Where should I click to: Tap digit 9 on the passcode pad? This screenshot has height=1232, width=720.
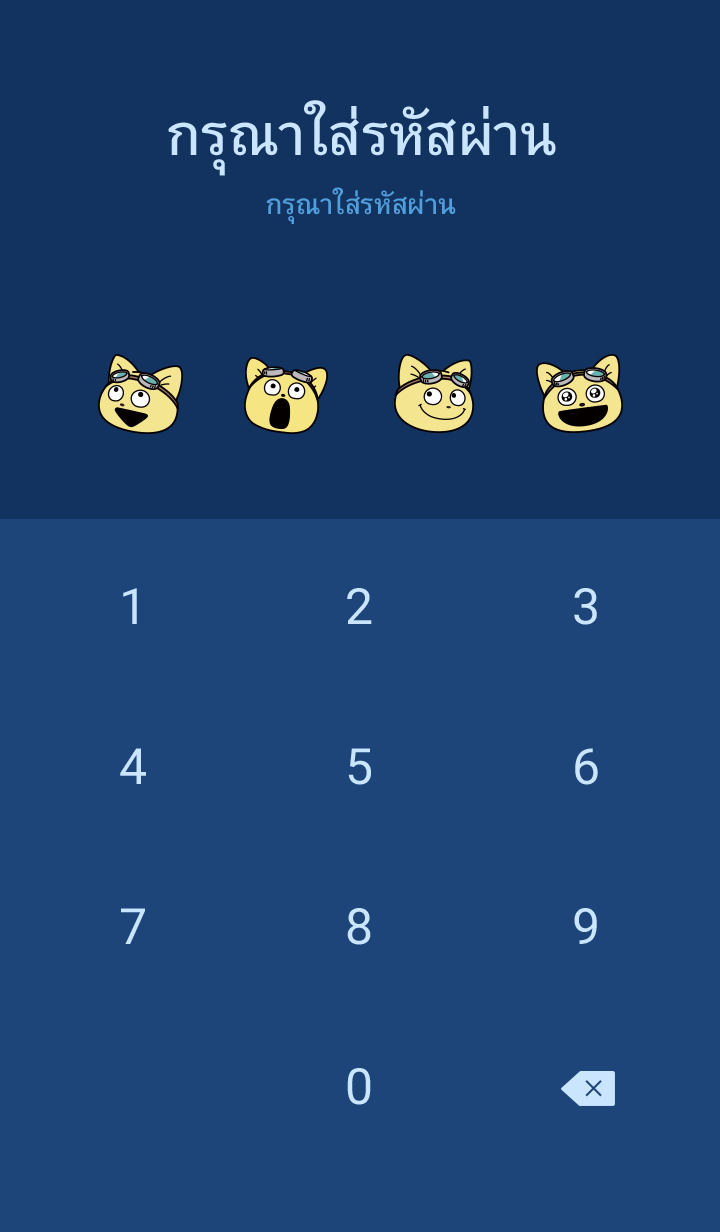click(586, 927)
